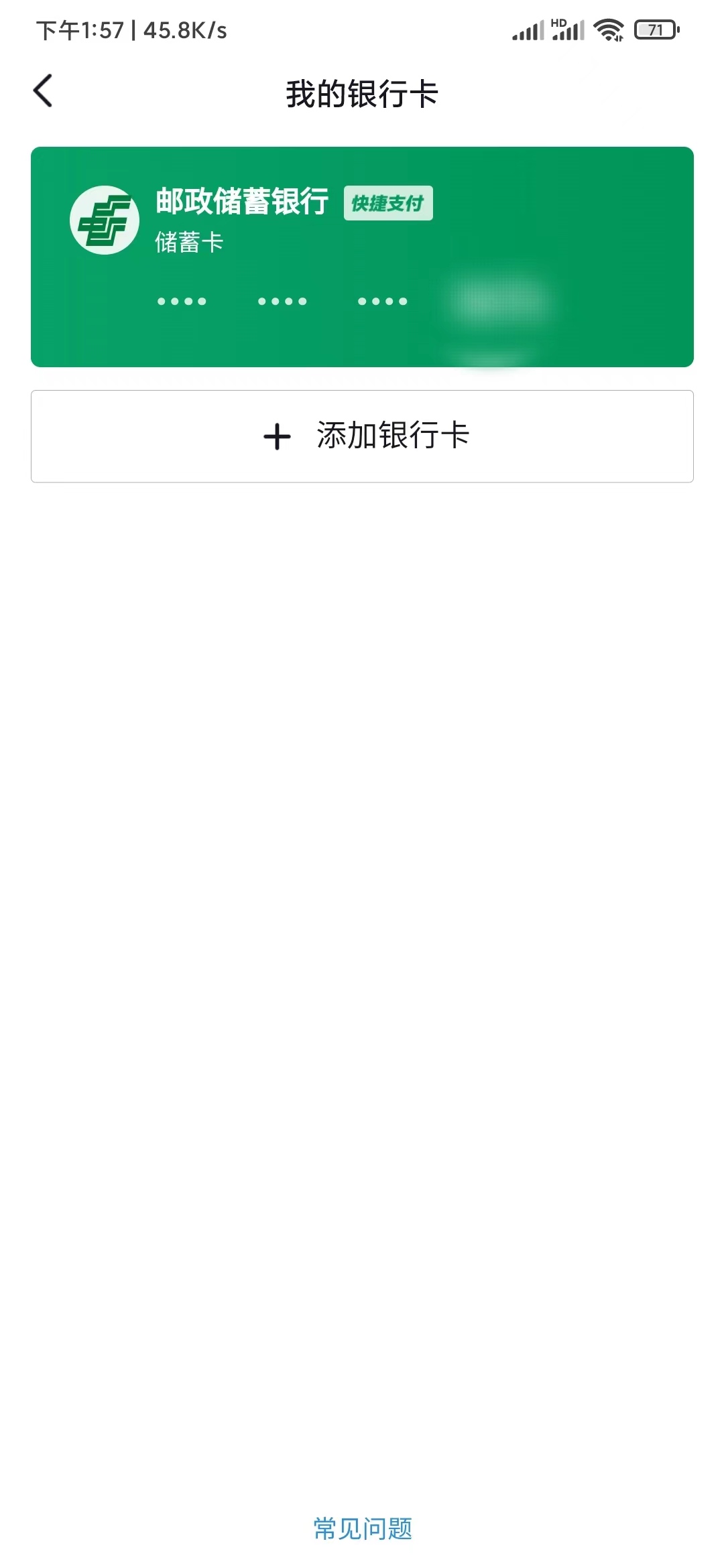Tap the masked card number dots
The width and height of the screenshot is (724, 1568).
point(282,301)
